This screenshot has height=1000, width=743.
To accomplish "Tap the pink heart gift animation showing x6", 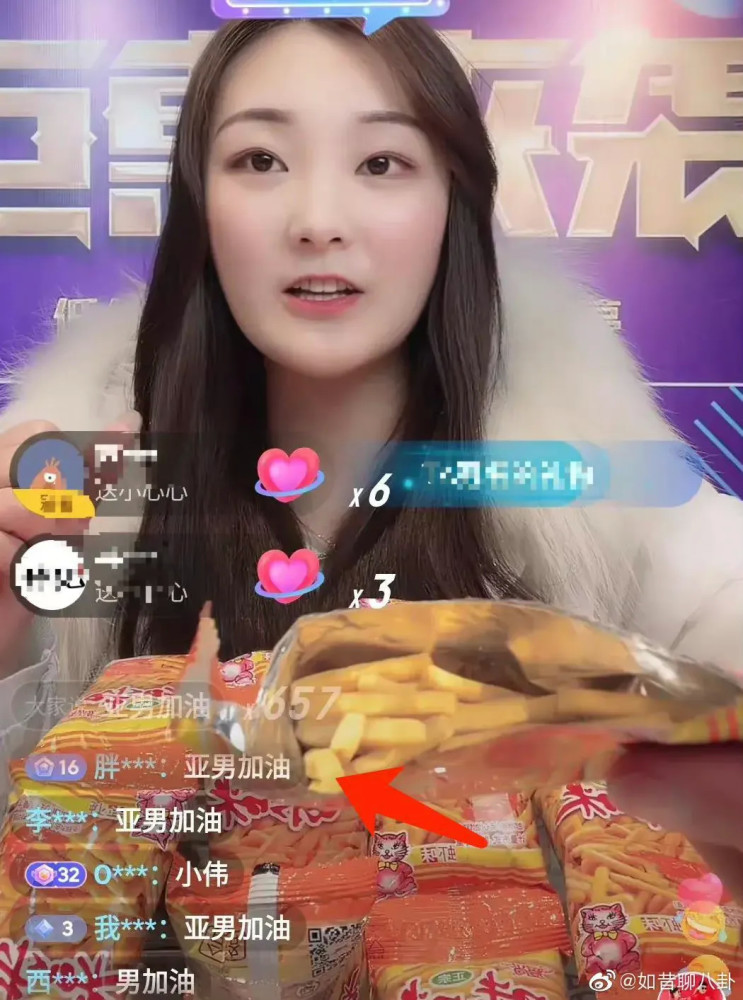I will click(290, 478).
